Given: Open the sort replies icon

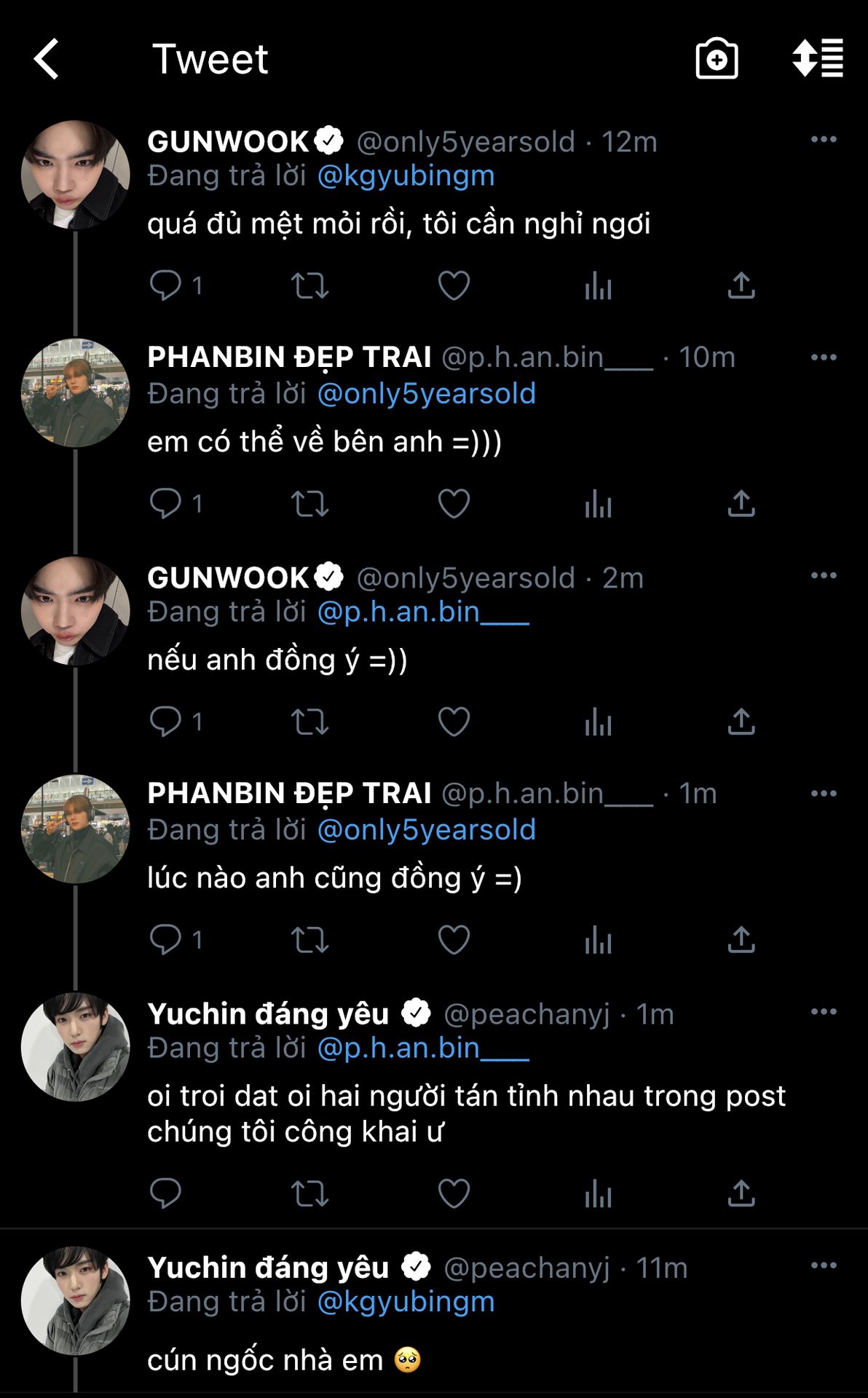Looking at the screenshot, I should pos(817,58).
